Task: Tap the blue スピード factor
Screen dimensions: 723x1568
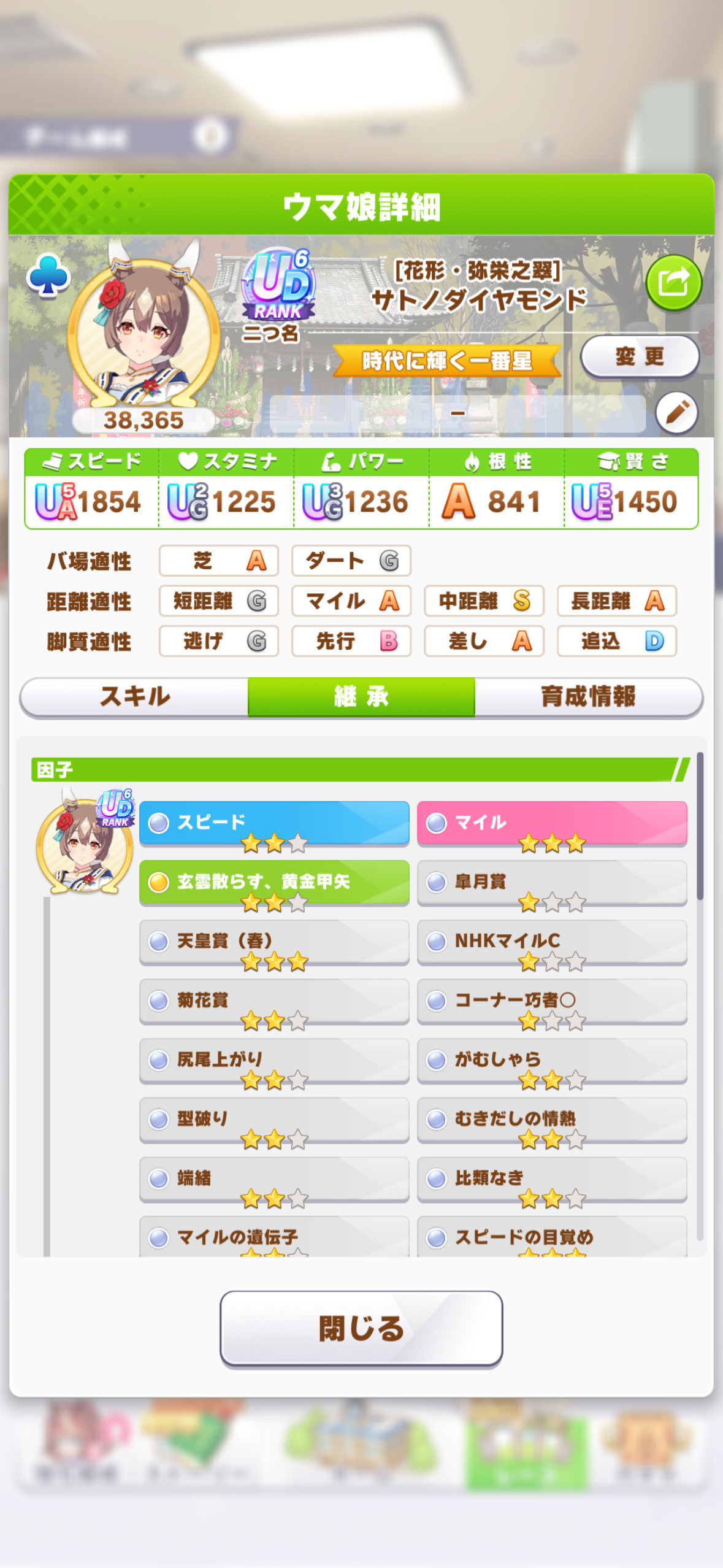Action: tap(274, 823)
